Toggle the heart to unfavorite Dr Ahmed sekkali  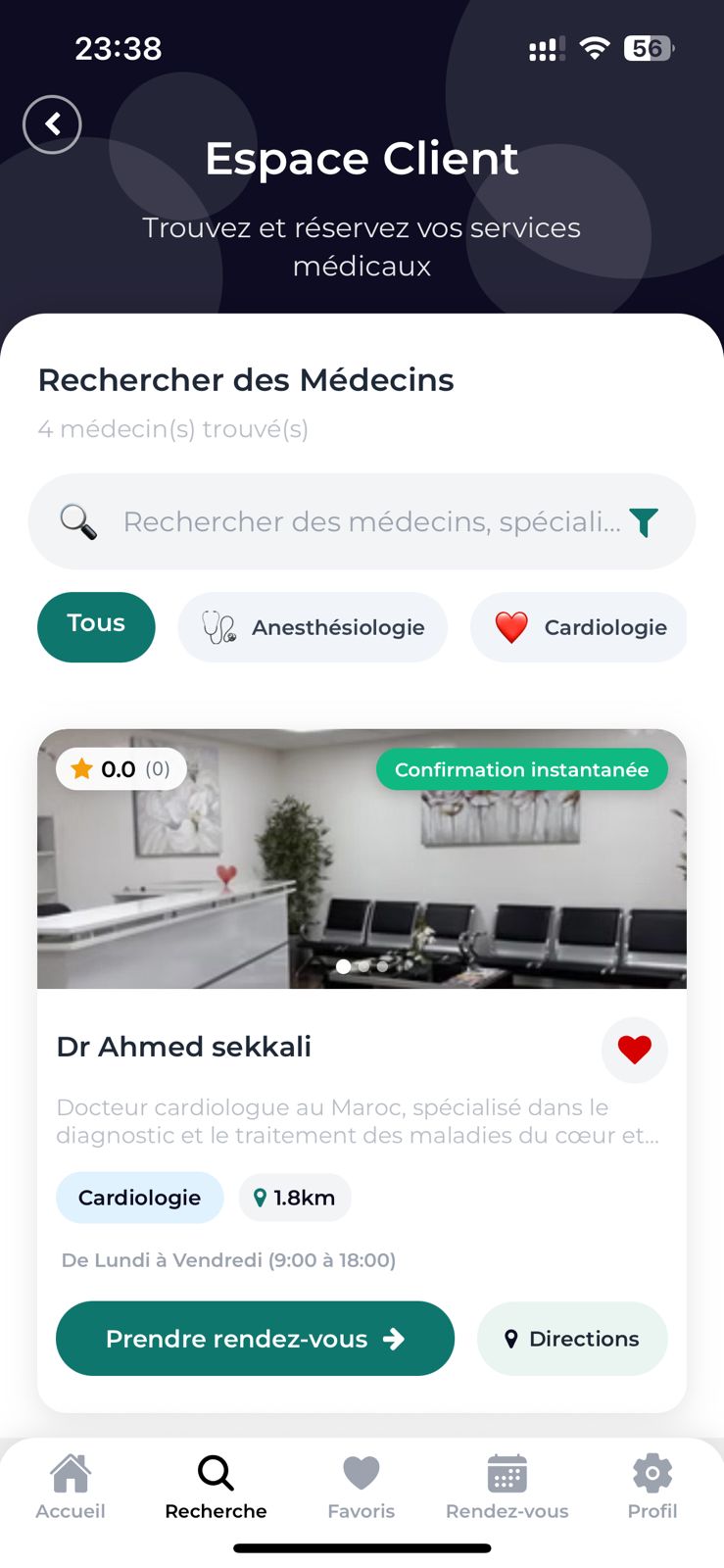point(634,1050)
